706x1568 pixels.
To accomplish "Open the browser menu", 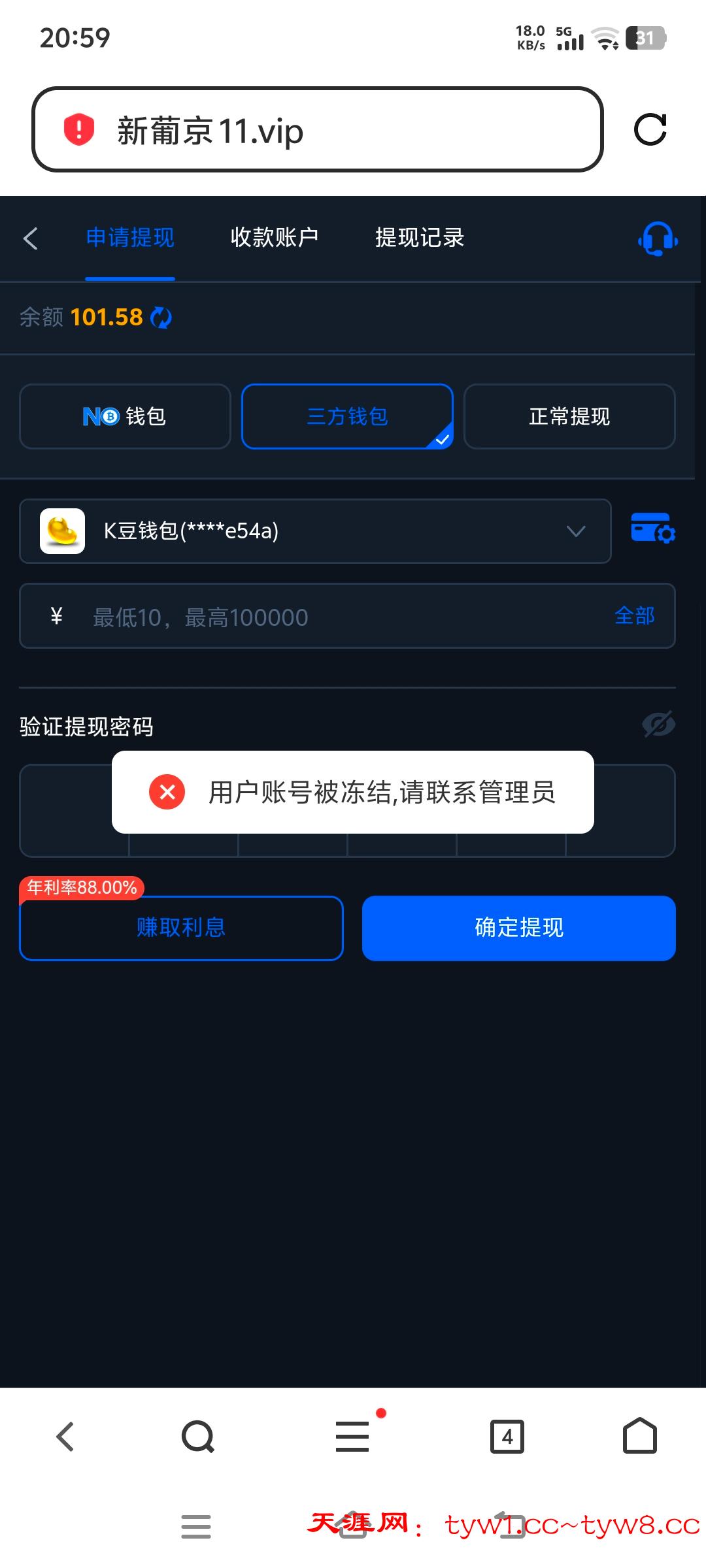I will 352,1437.
